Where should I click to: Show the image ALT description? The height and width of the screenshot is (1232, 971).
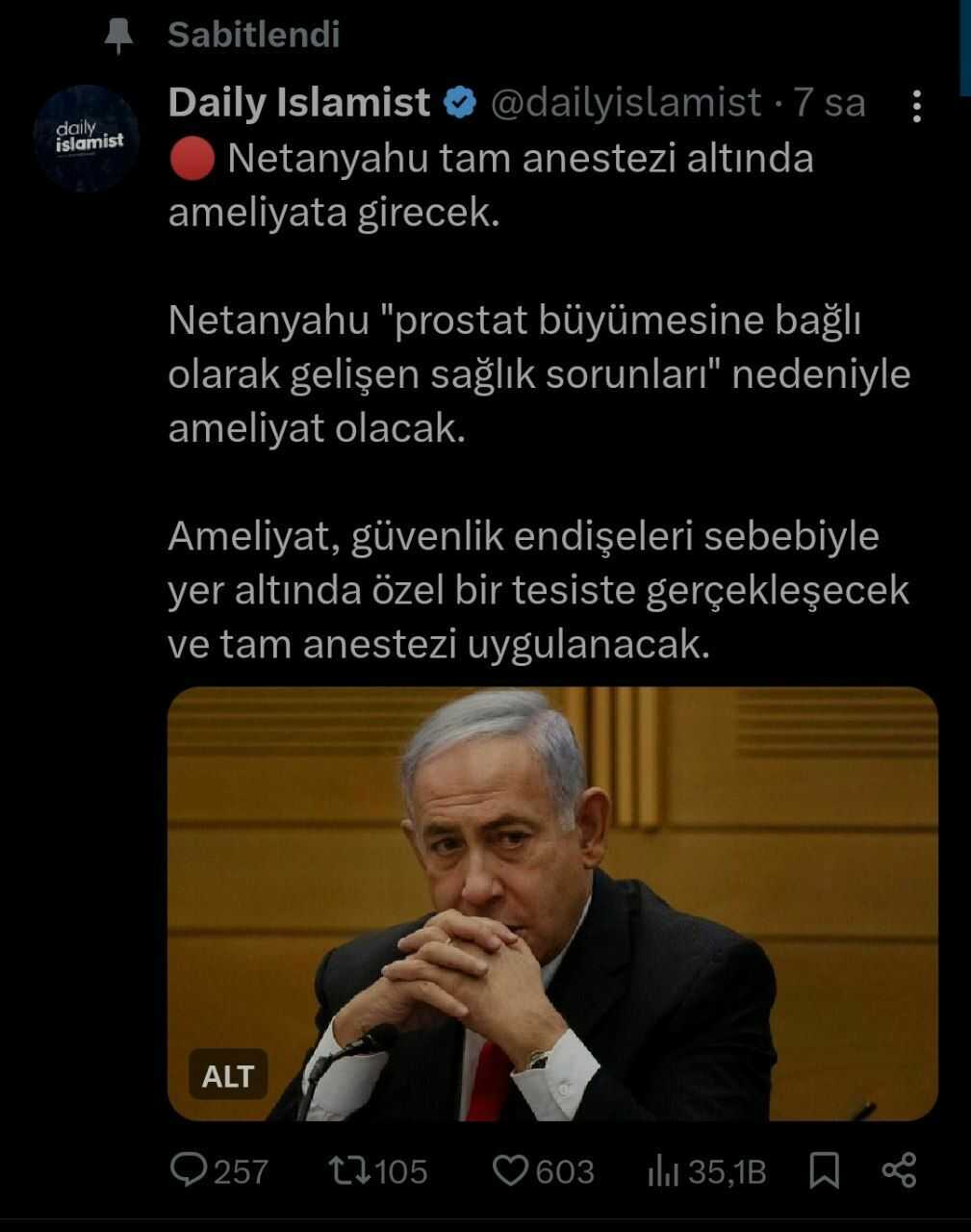point(228,1076)
